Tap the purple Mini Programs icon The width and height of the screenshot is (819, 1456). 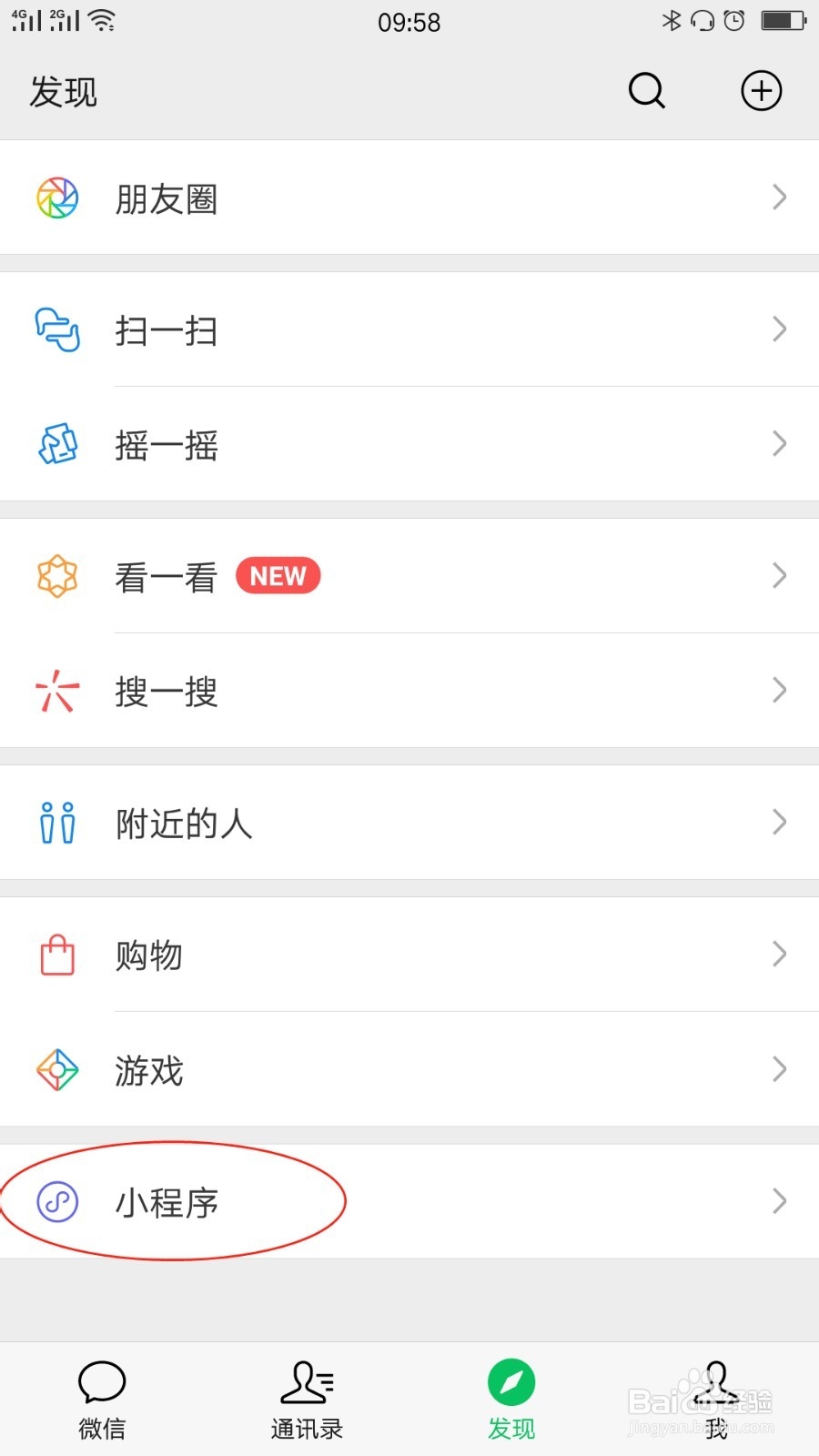(x=56, y=1201)
